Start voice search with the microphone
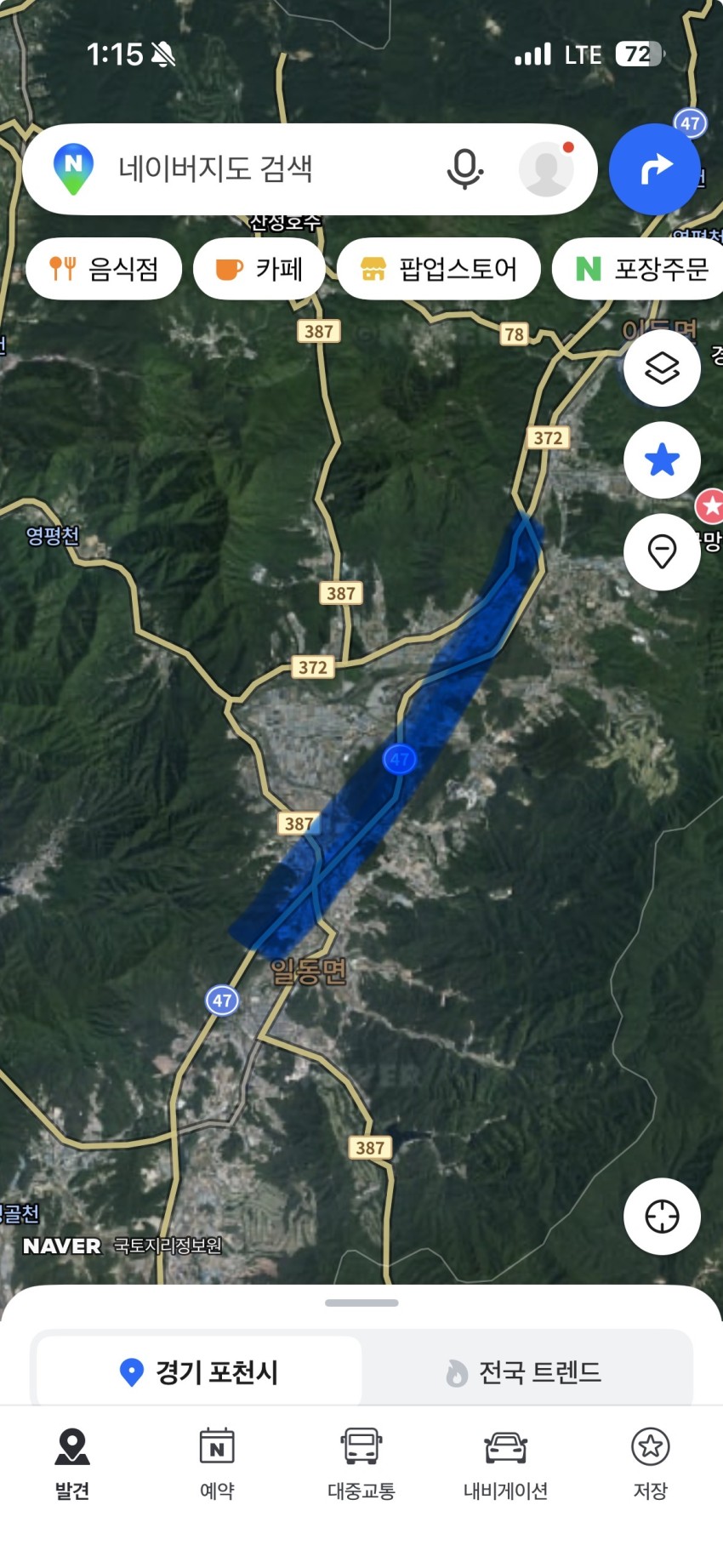 click(x=464, y=168)
